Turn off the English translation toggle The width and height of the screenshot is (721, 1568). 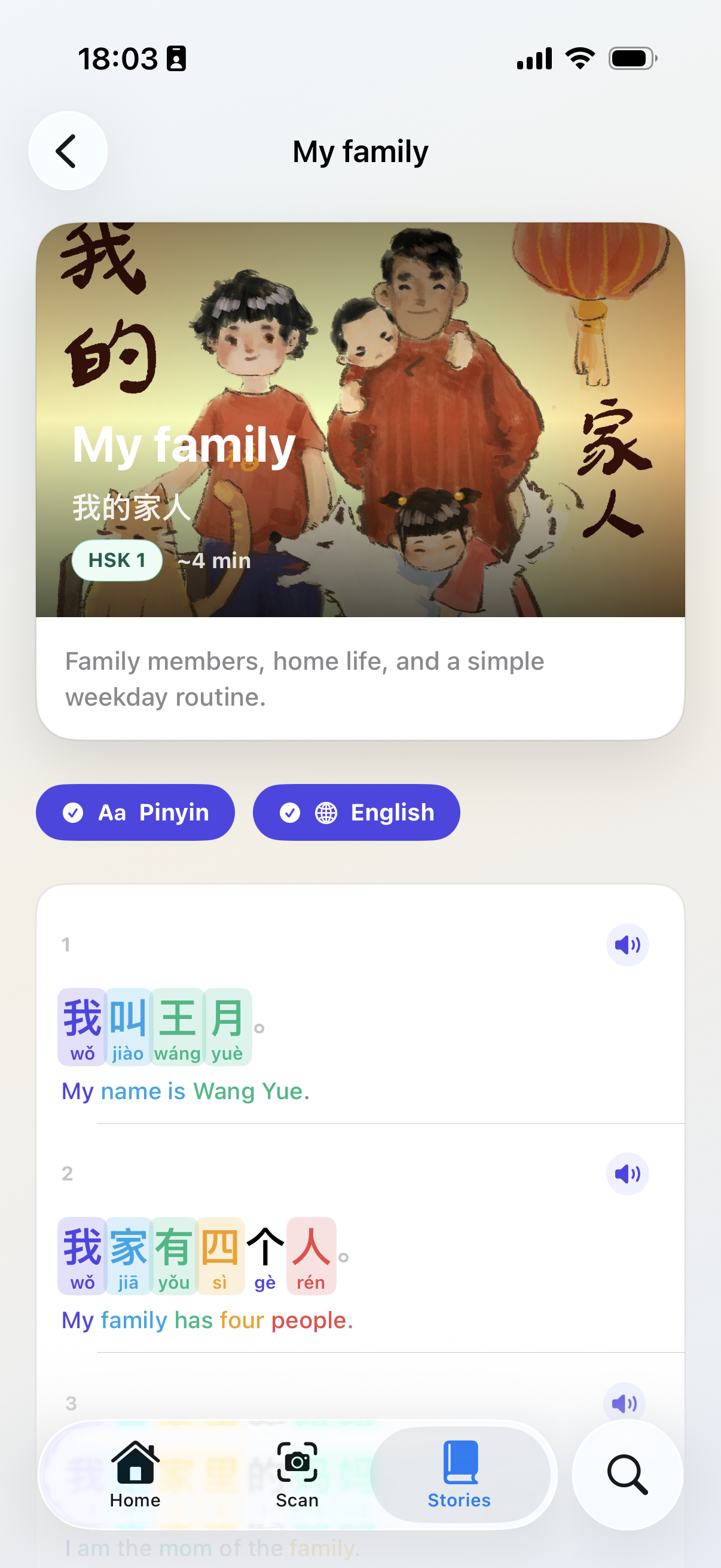tap(356, 812)
